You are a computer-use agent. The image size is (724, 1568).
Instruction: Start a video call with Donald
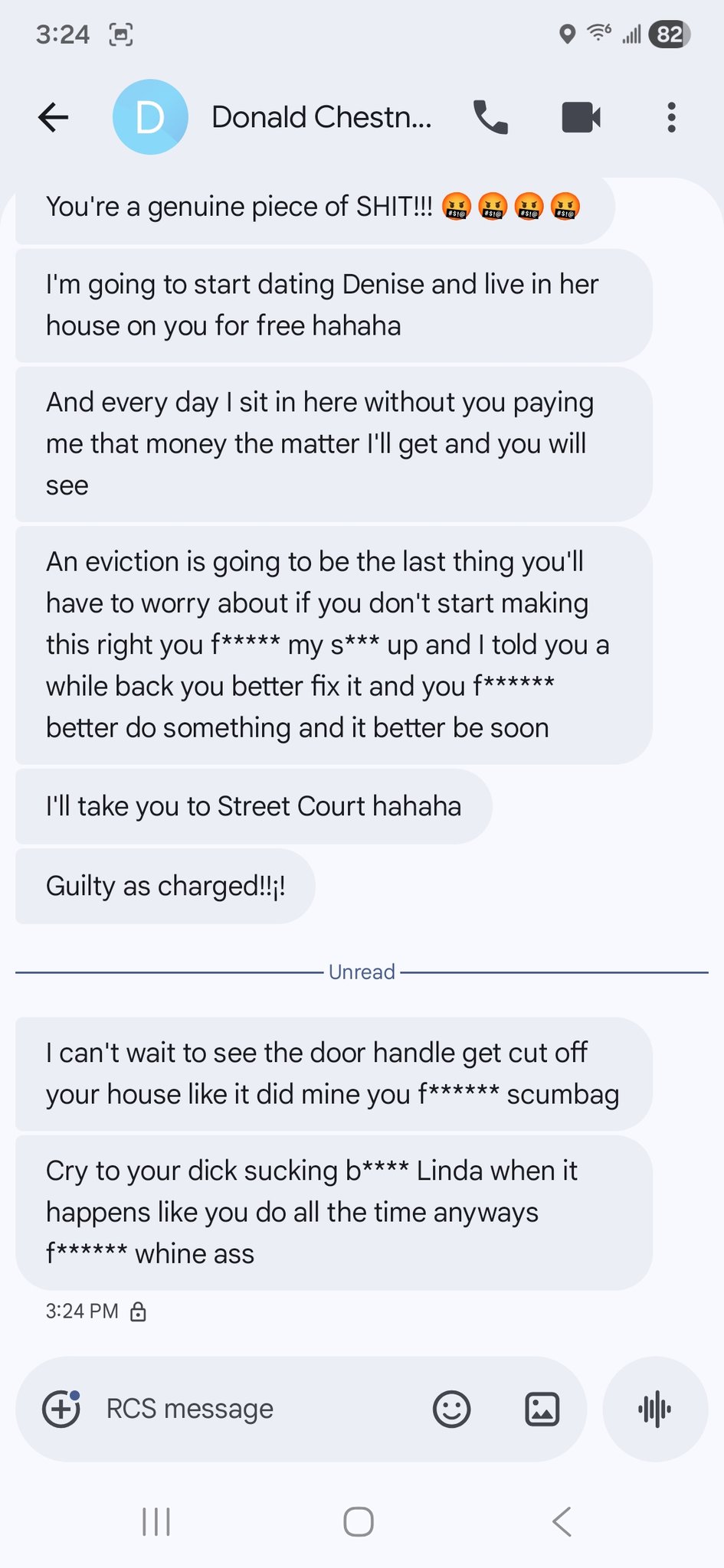point(581,117)
